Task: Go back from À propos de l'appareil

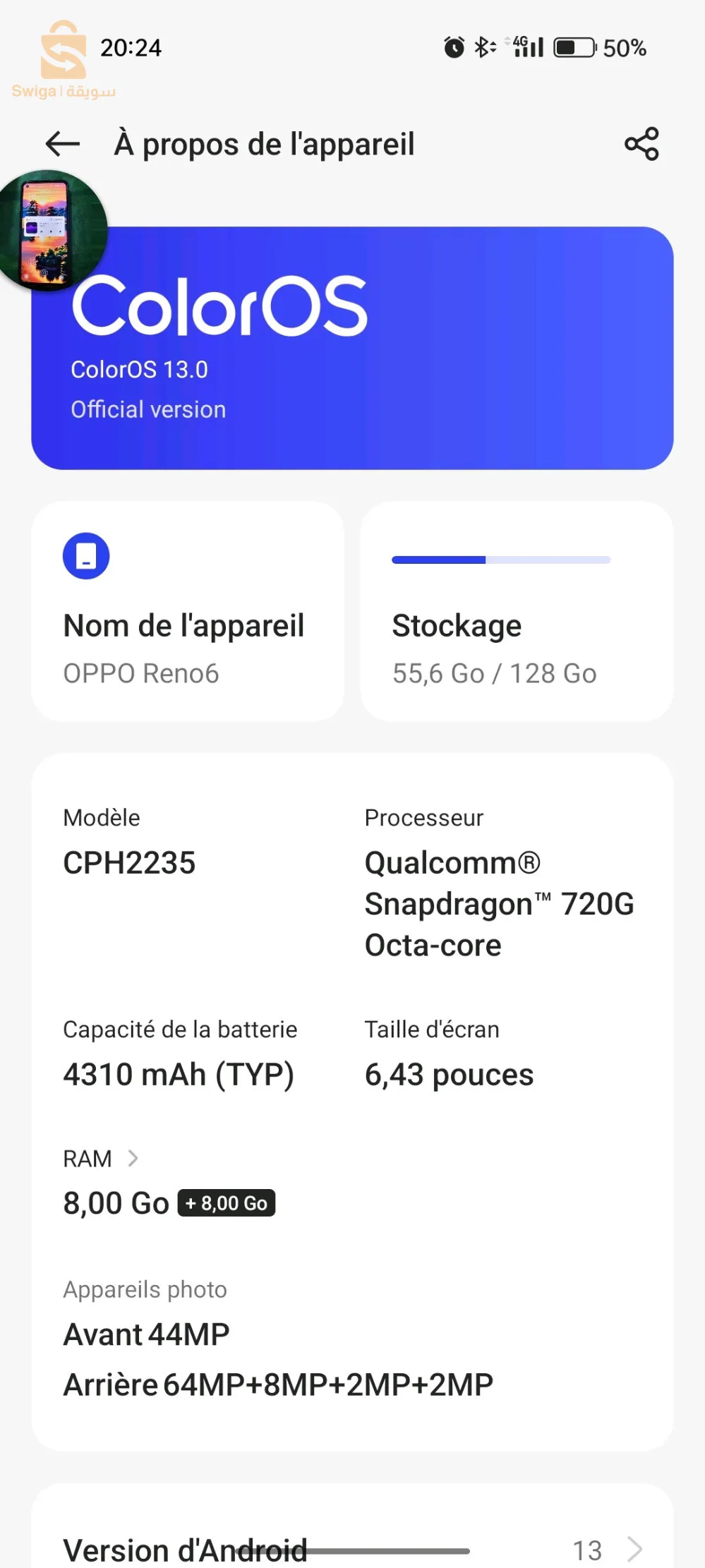Action: click(x=63, y=144)
